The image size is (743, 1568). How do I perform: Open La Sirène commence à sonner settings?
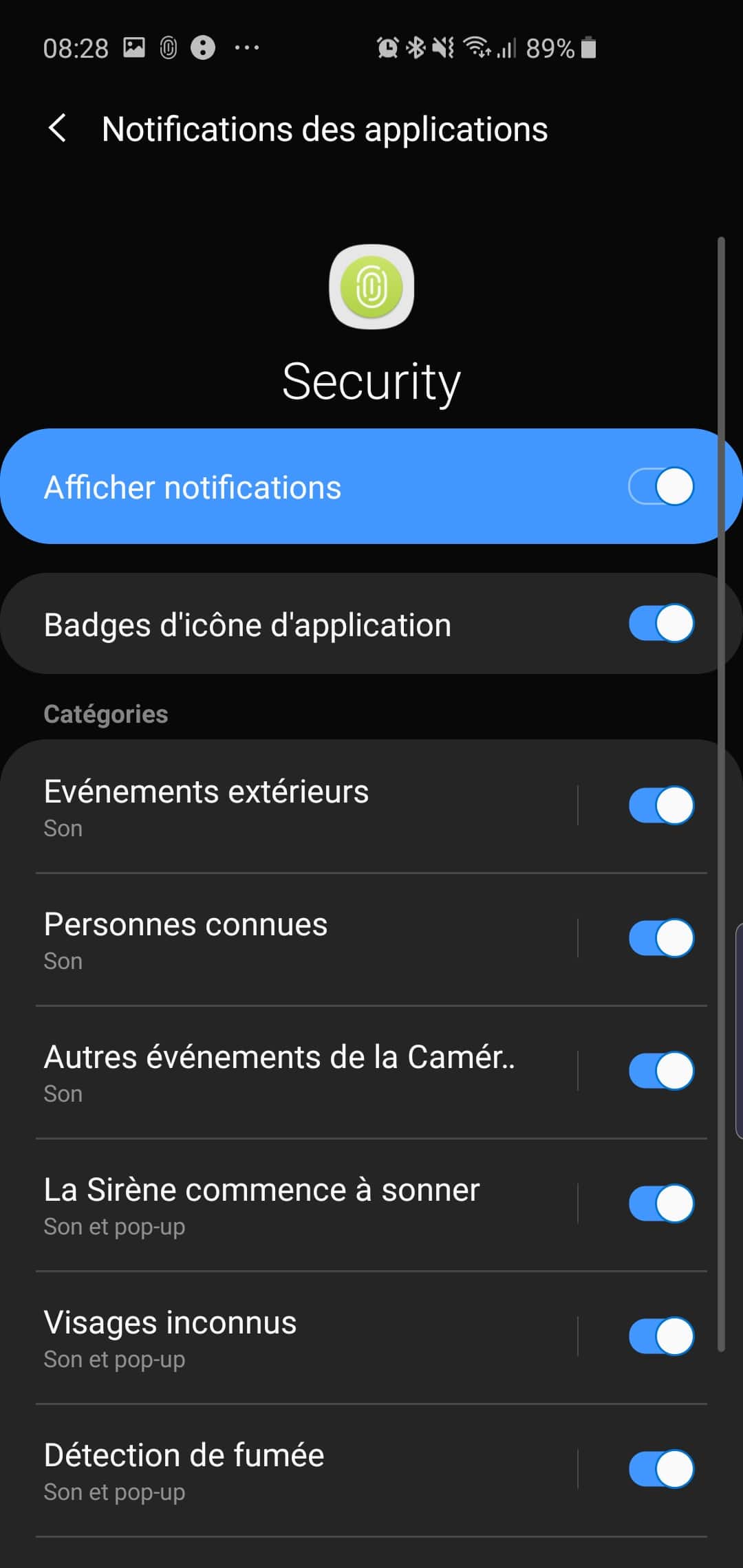pos(306,1205)
